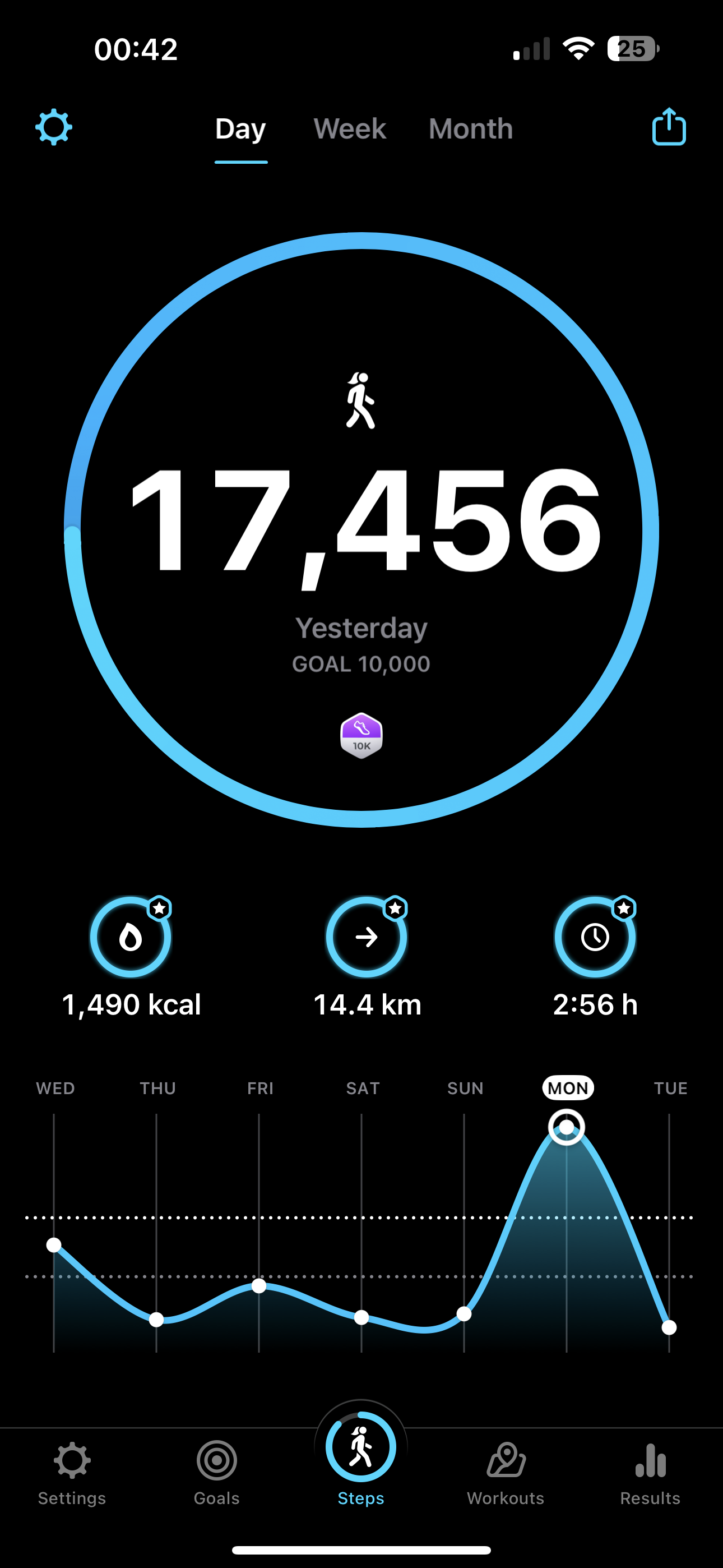This screenshot has width=723, height=1568.
Task: Select SUN on the steps chart
Action: 465,1089
